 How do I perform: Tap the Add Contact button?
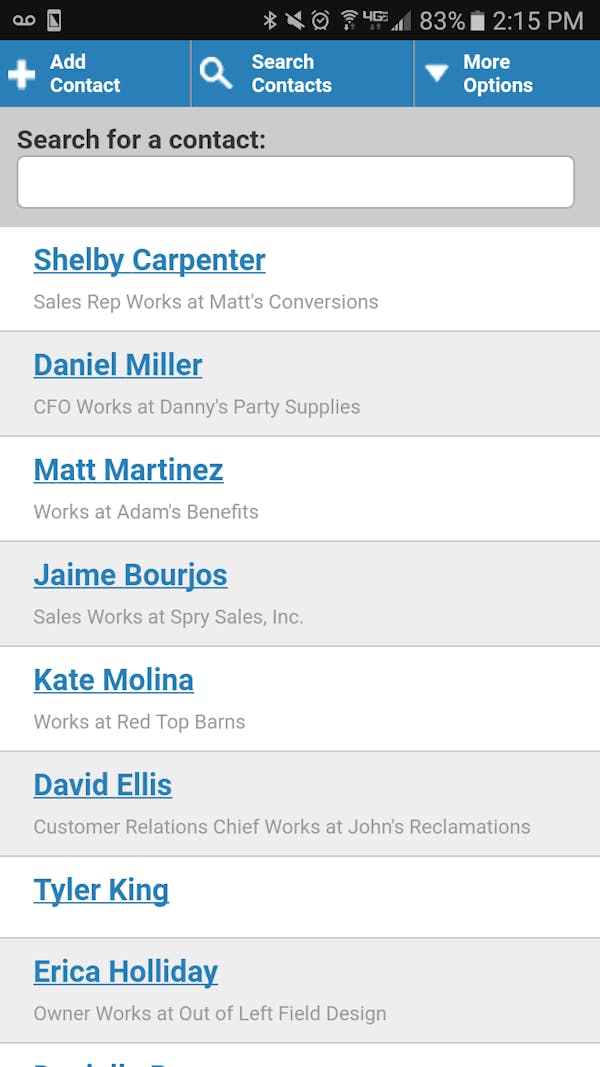pyautogui.click(x=94, y=74)
